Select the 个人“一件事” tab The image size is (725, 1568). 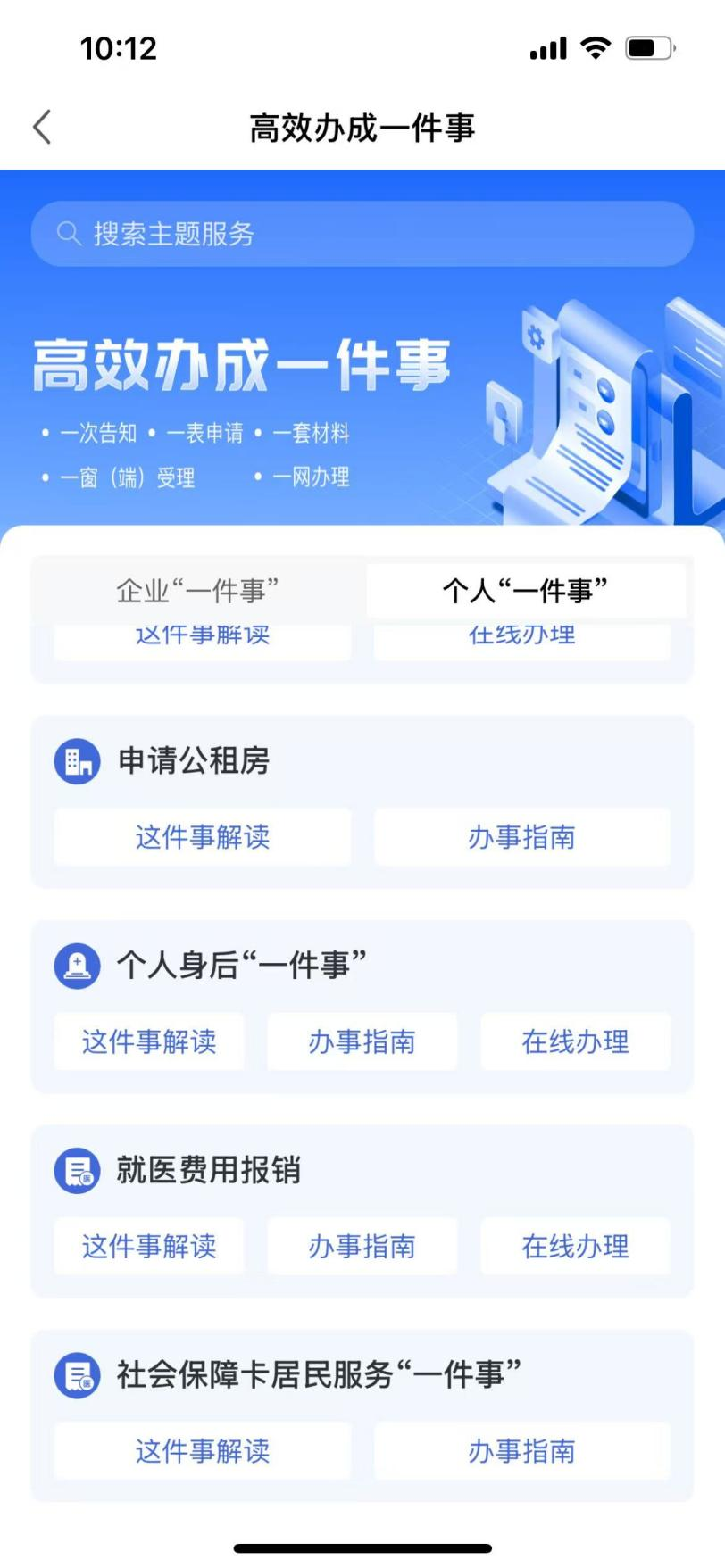point(525,590)
